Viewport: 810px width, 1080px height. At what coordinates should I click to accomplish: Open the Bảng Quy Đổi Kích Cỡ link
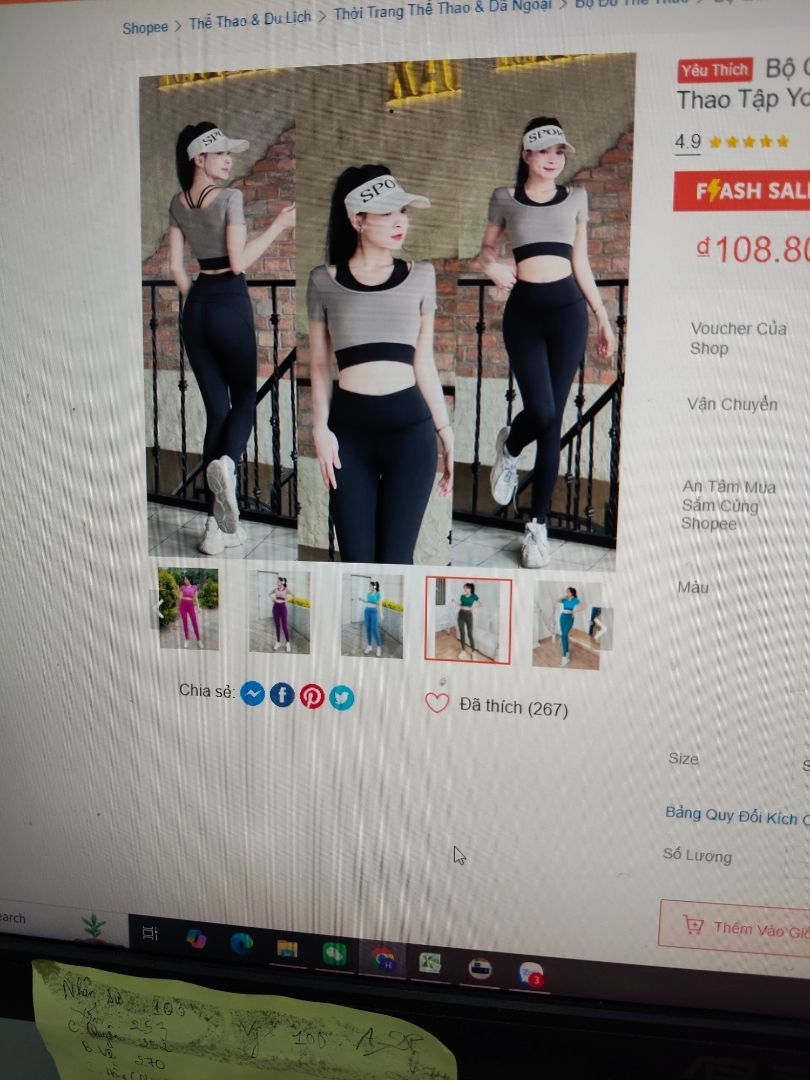tap(735, 815)
